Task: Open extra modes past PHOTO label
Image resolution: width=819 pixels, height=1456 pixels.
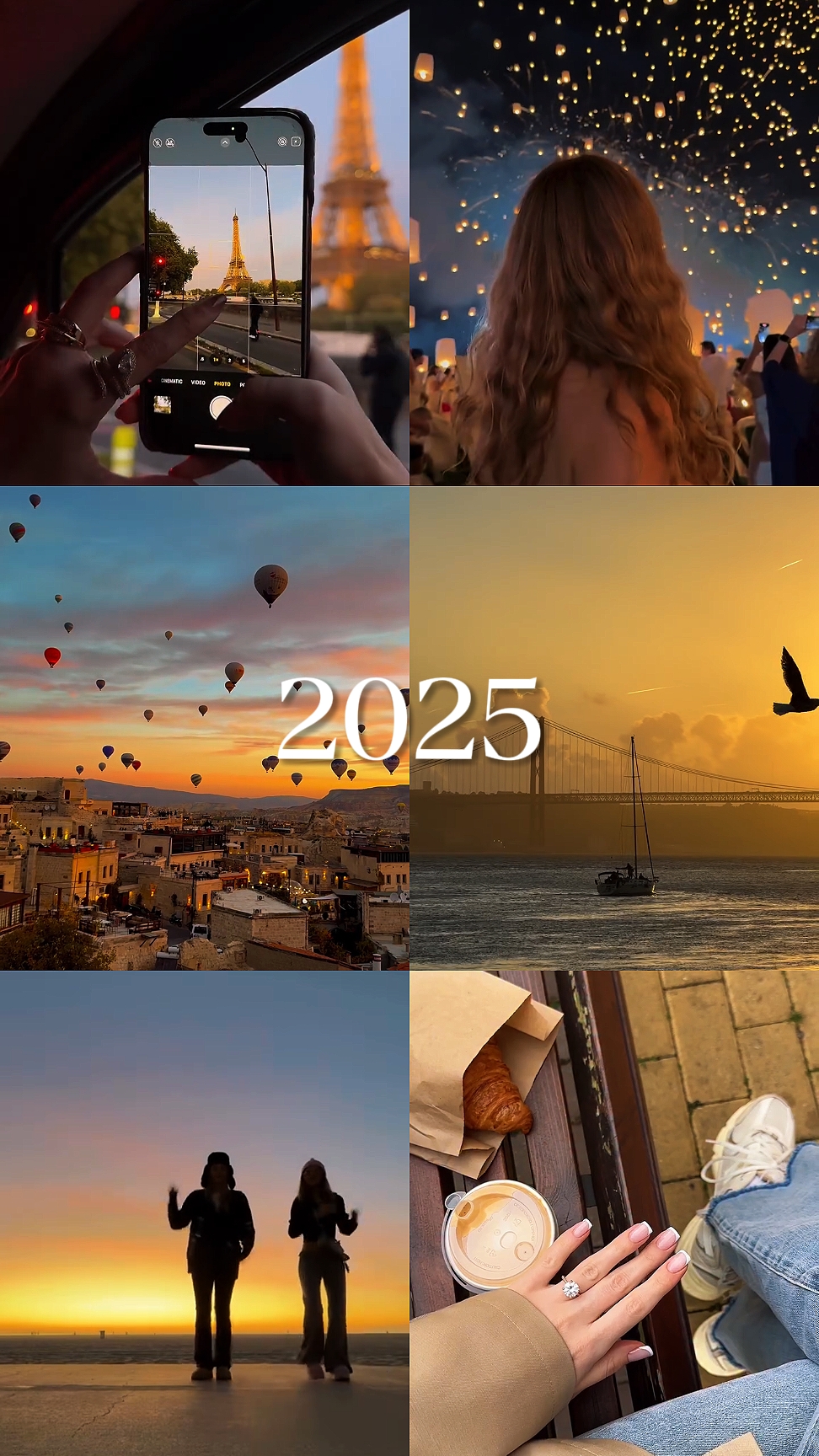Action: [x=243, y=384]
